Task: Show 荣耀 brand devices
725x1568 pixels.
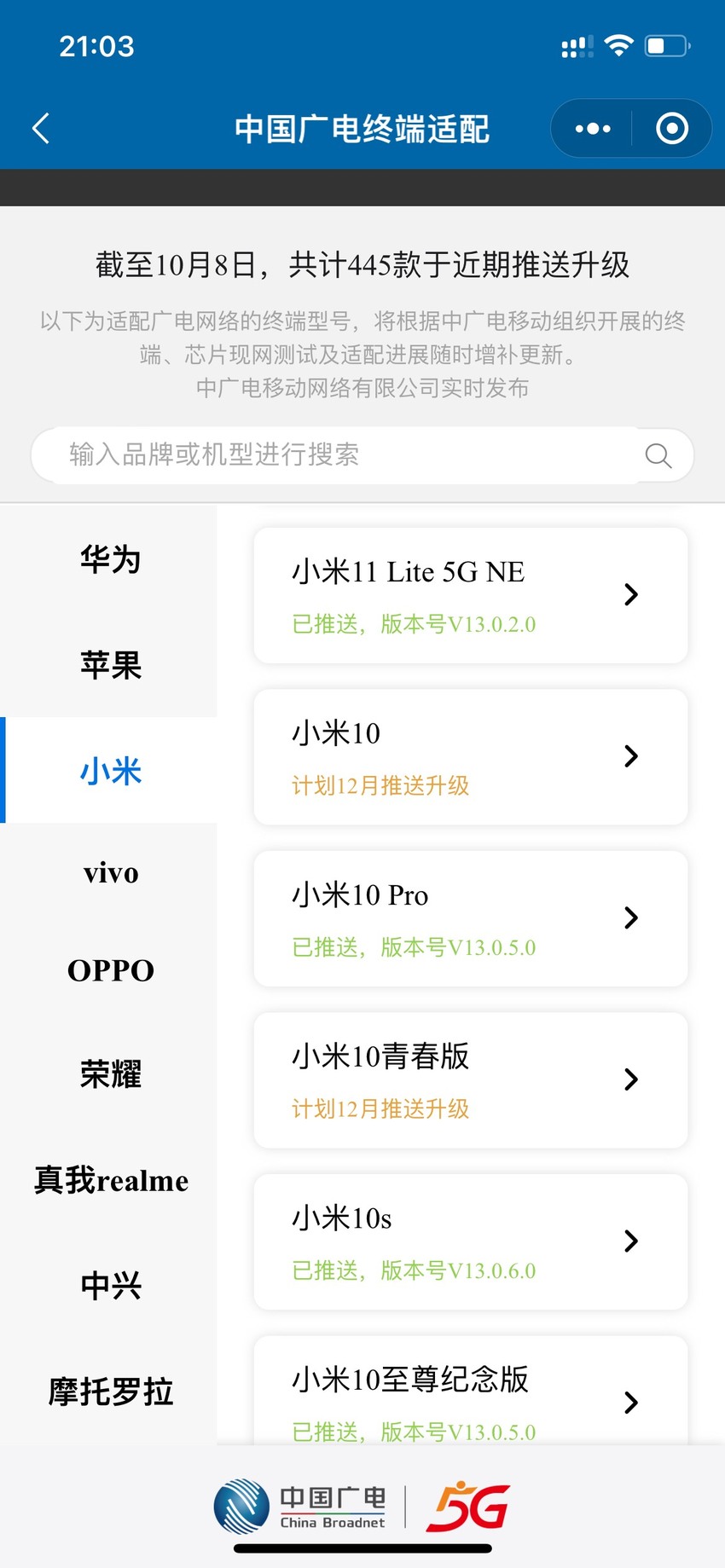Action: [x=111, y=1074]
